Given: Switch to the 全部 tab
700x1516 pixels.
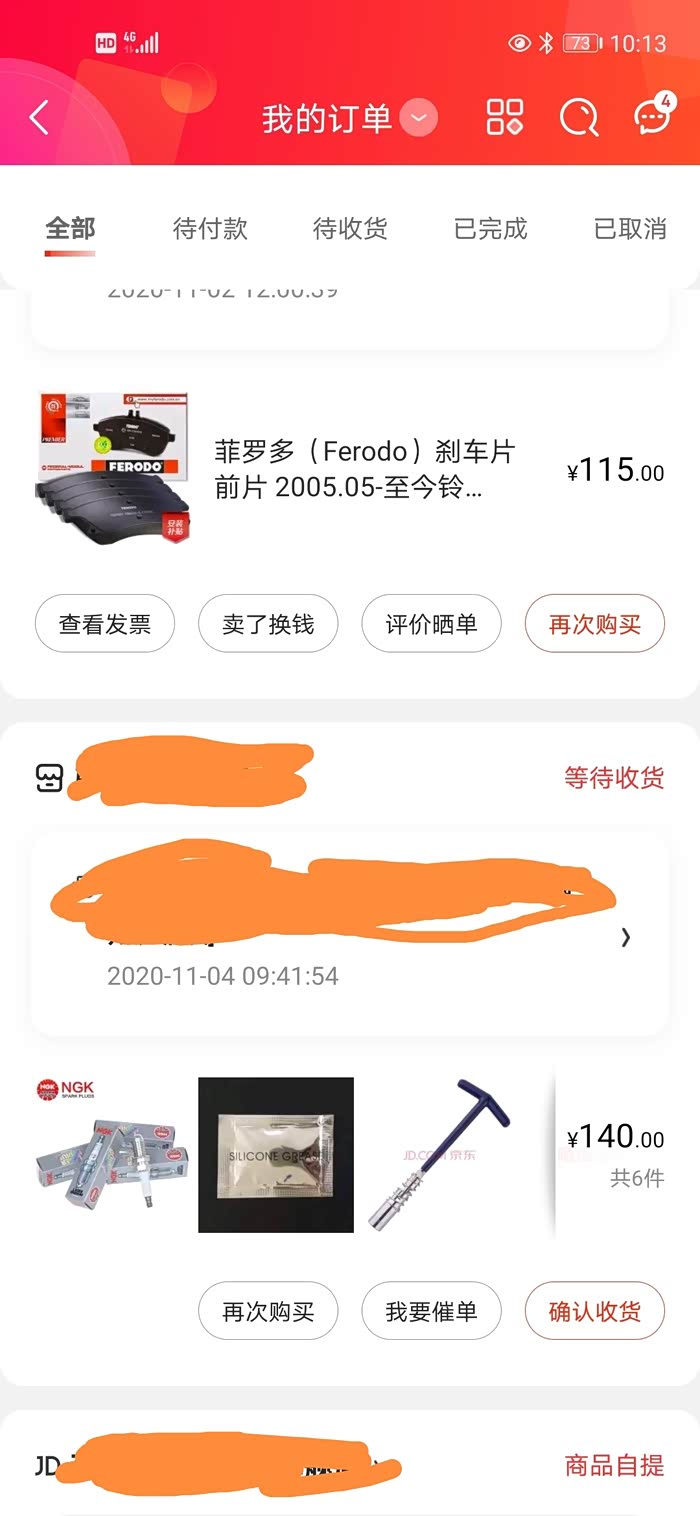Looking at the screenshot, I should [x=70, y=229].
